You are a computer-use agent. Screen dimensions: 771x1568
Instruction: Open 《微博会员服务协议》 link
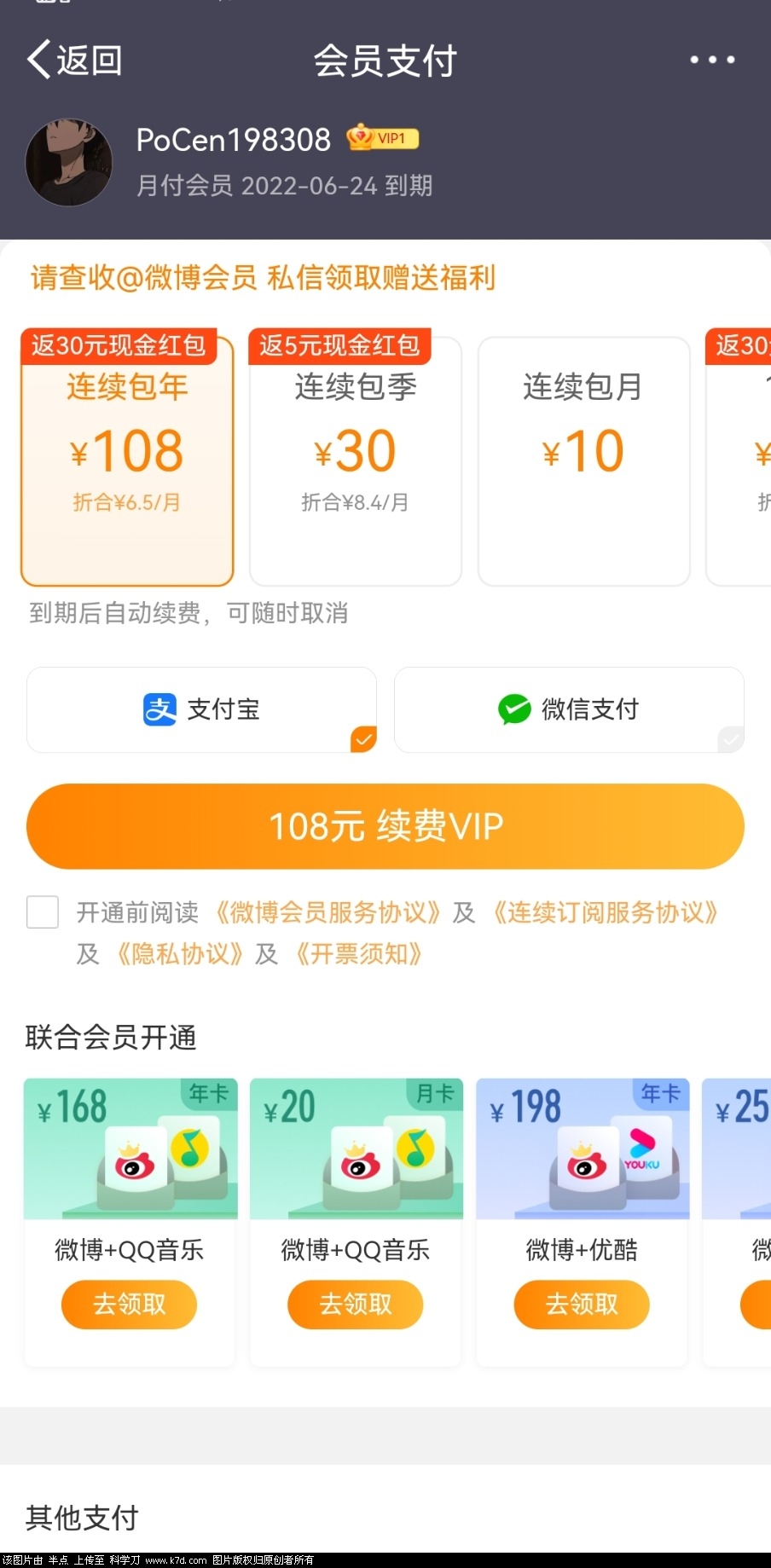coord(328,912)
